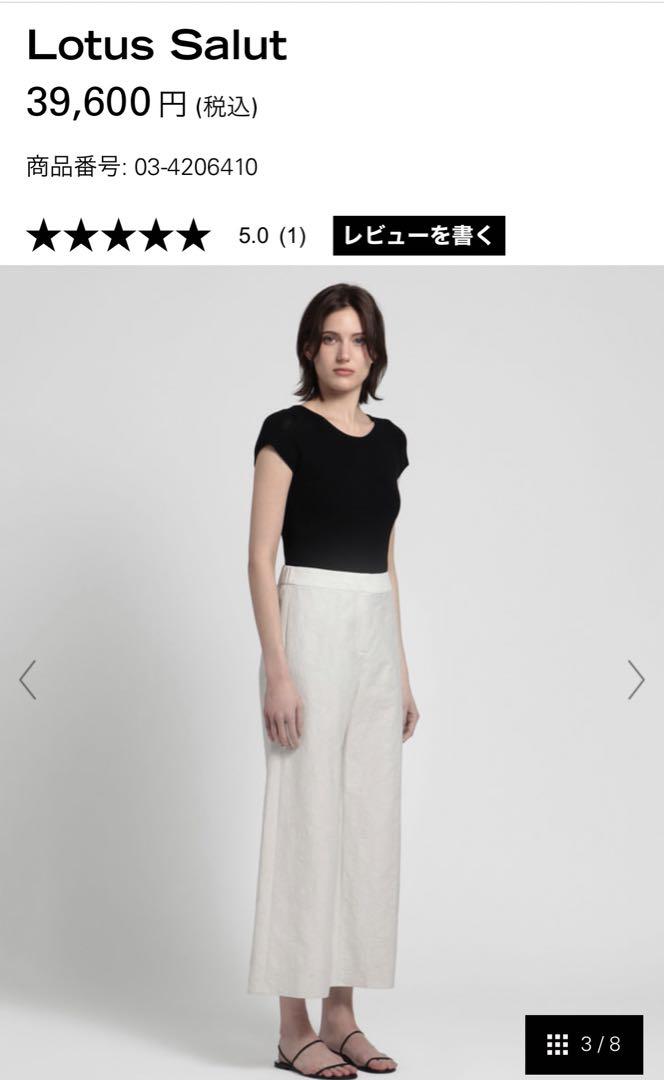Tap the レビューを書く review button

pos(419,236)
